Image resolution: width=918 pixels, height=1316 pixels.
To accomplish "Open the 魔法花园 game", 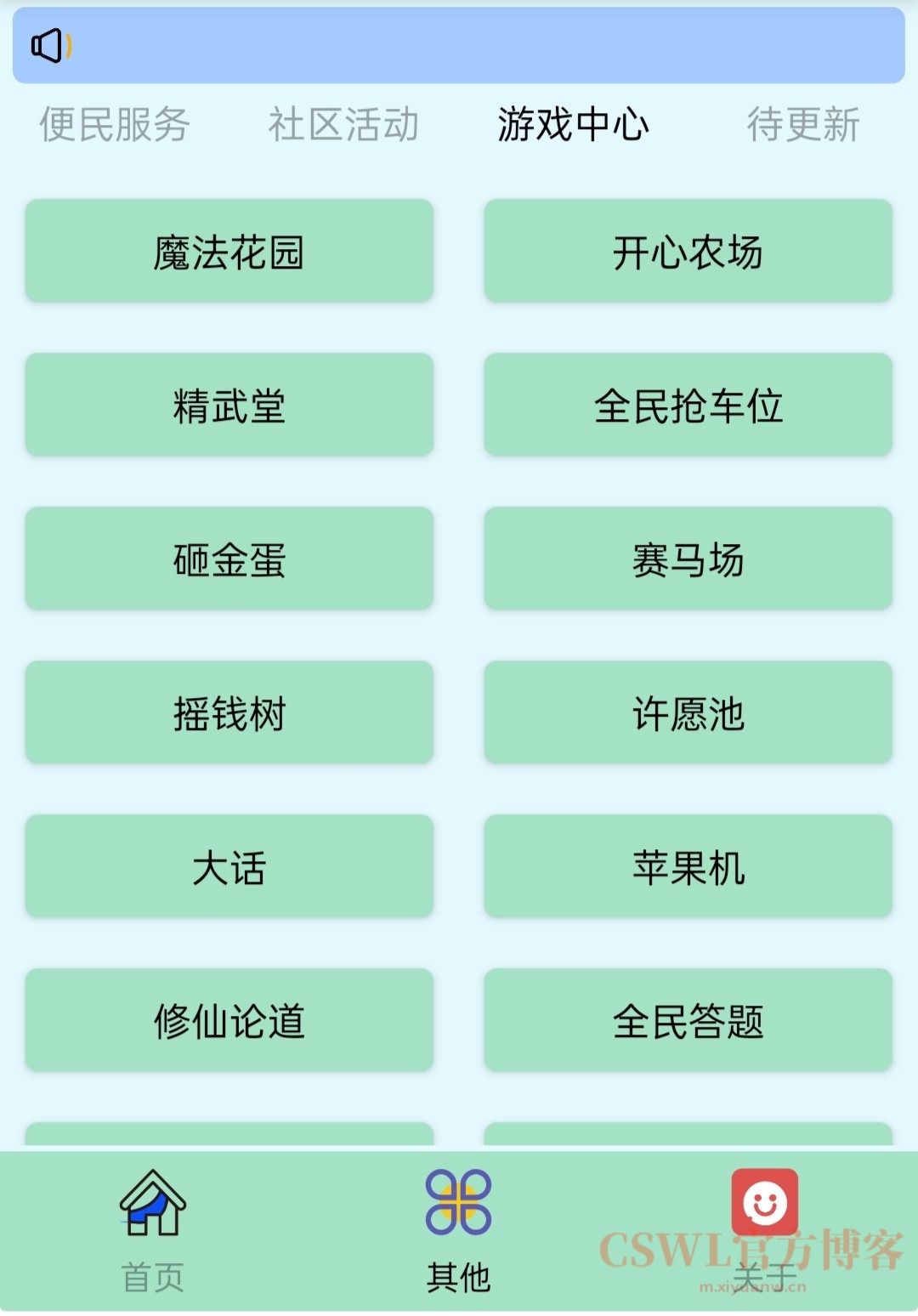I will (x=229, y=252).
